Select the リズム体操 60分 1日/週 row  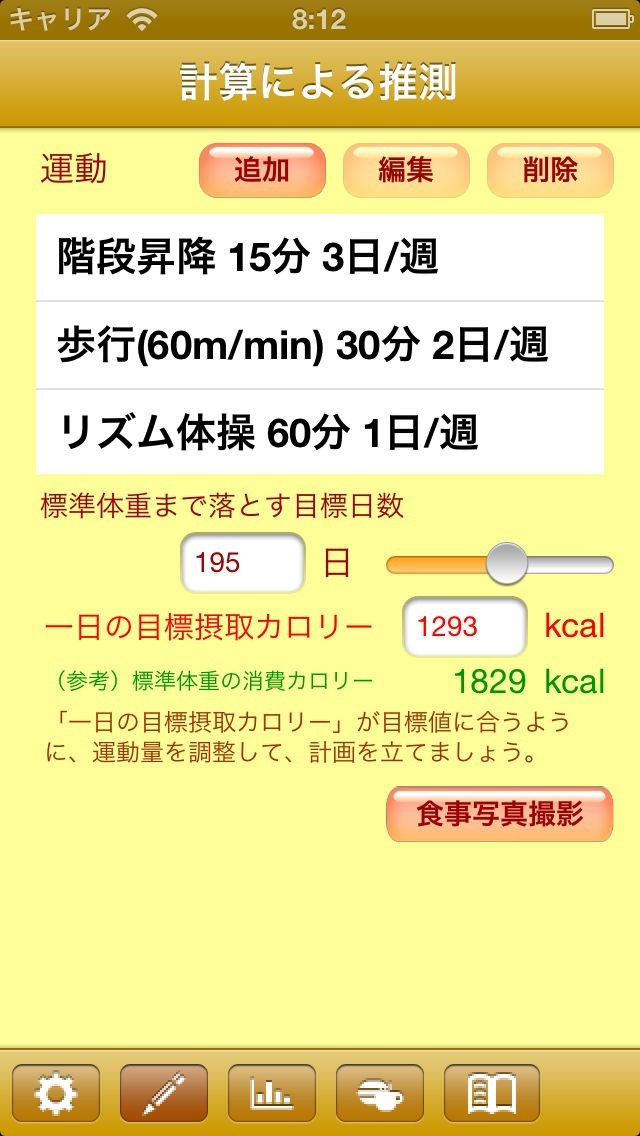tap(320, 432)
